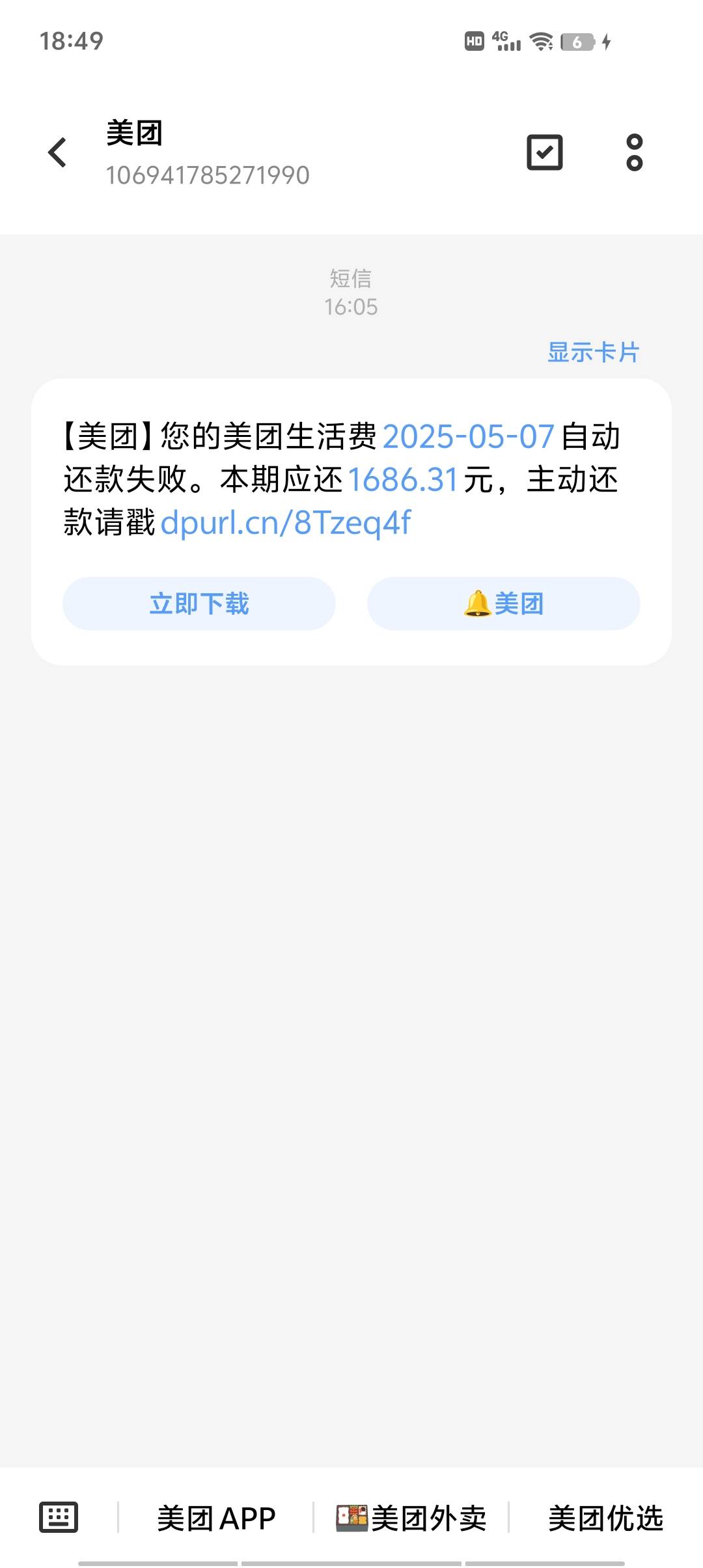Open the 美团优选 menu item

point(605,1518)
